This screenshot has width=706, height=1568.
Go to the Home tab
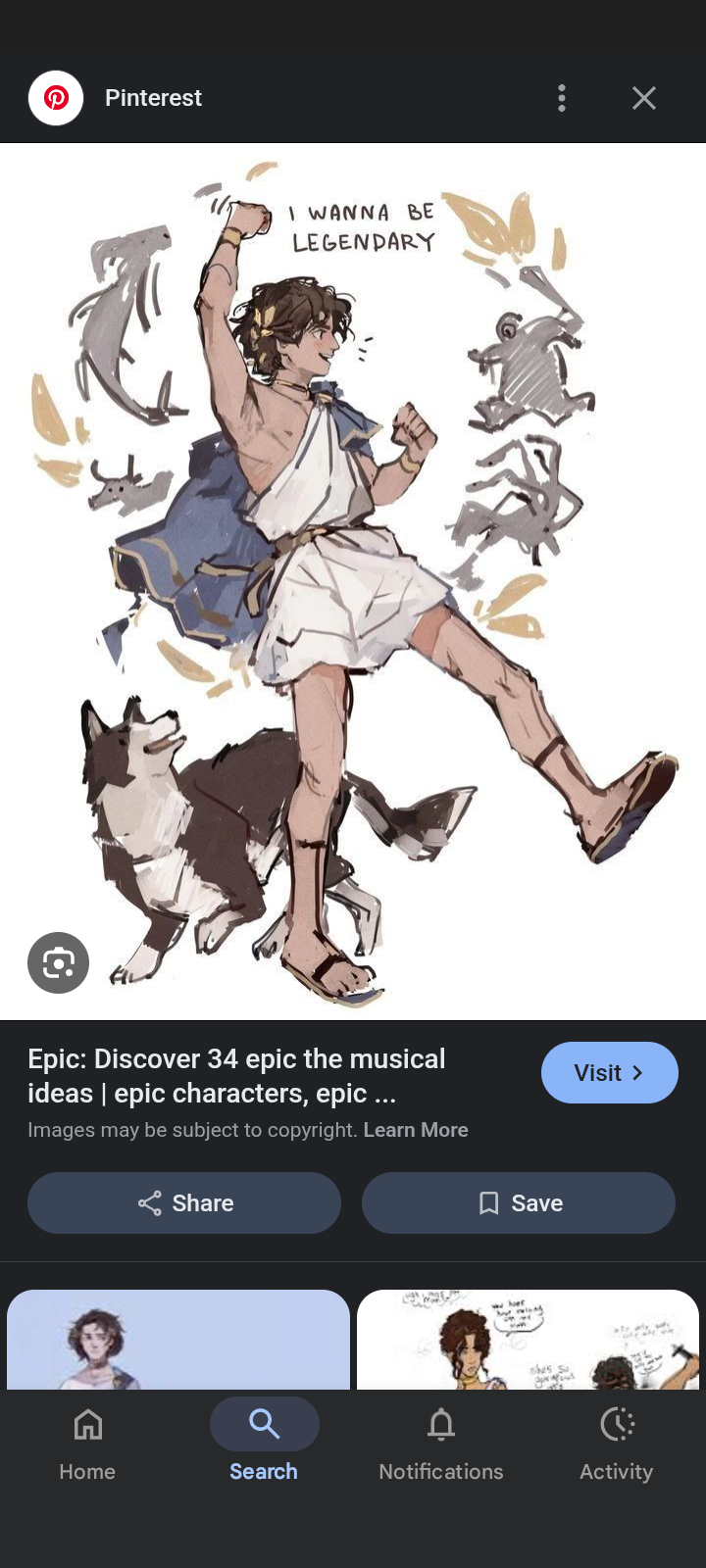(87, 1442)
